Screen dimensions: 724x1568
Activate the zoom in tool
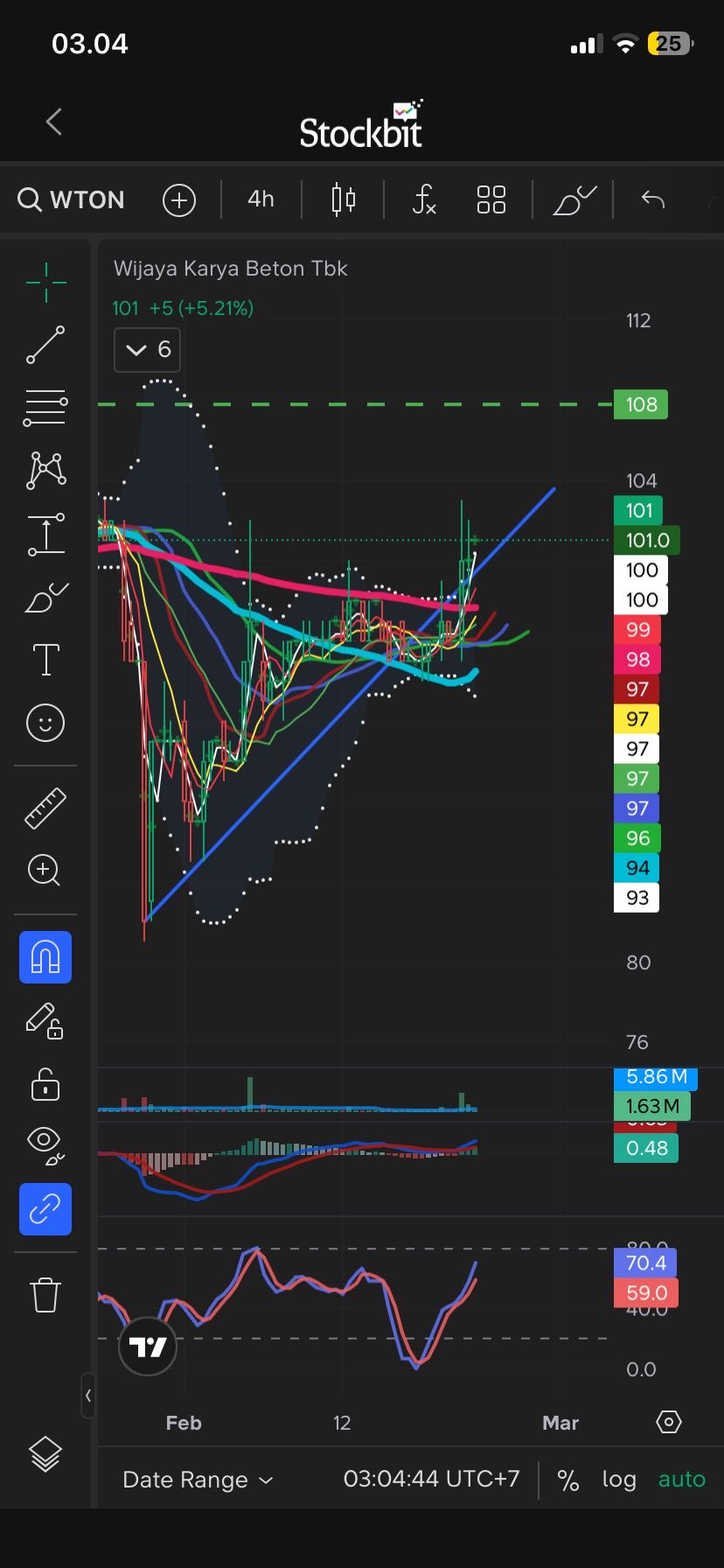tap(45, 870)
